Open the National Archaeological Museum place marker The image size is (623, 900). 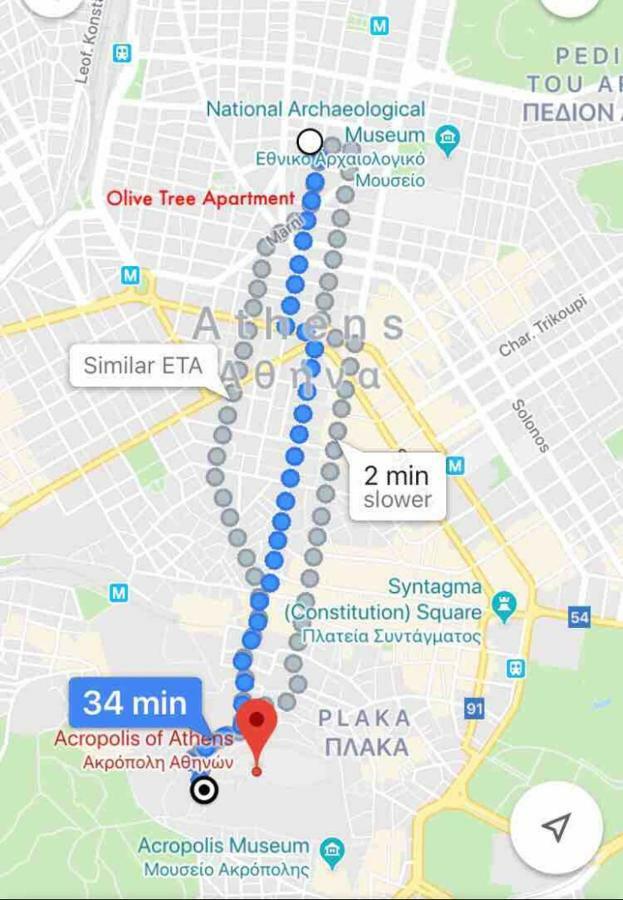click(x=447, y=135)
